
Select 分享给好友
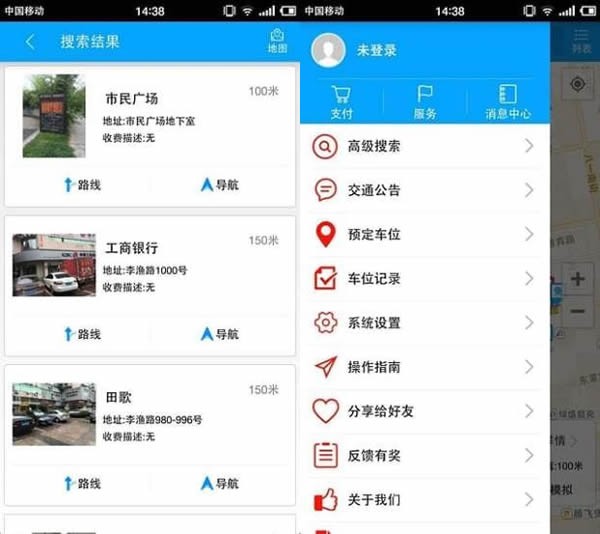[x=425, y=411]
